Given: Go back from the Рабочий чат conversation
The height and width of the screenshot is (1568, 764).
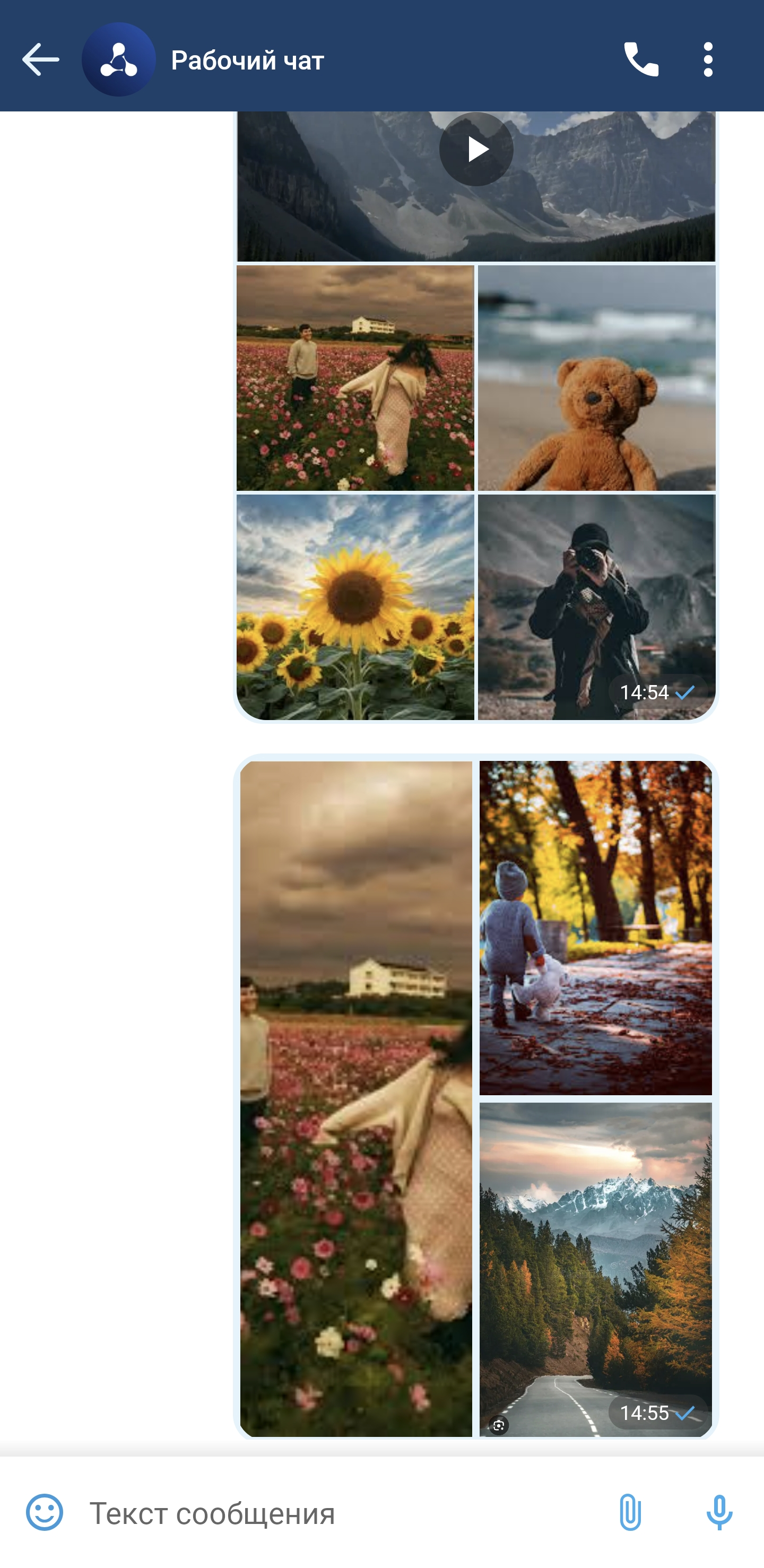Looking at the screenshot, I should pyautogui.click(x=40, y=59).
